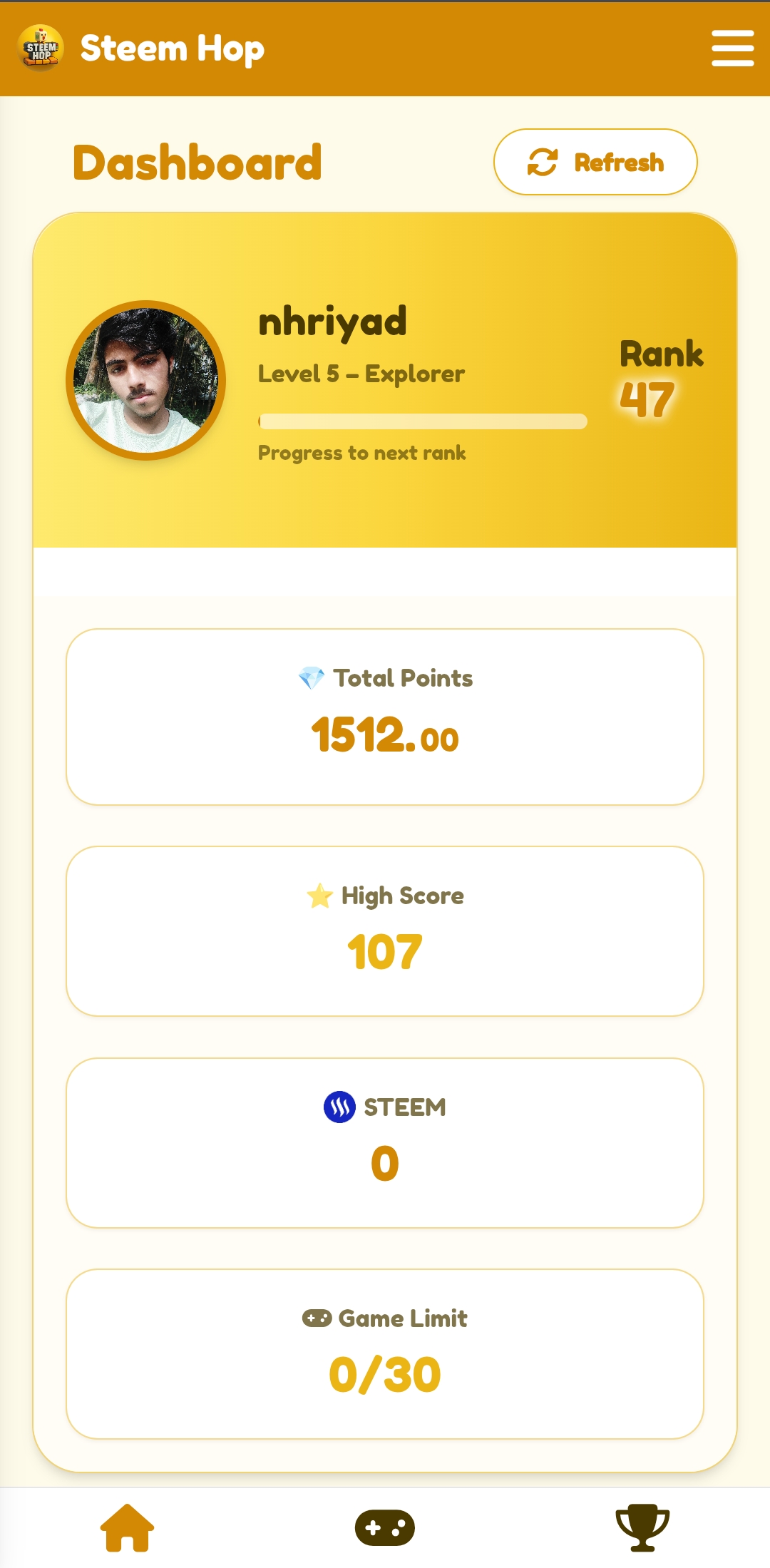The width and height of the screenshot is (770, 1568).
Task: Tap the Steem Hop logo
Action: point(41,48)
